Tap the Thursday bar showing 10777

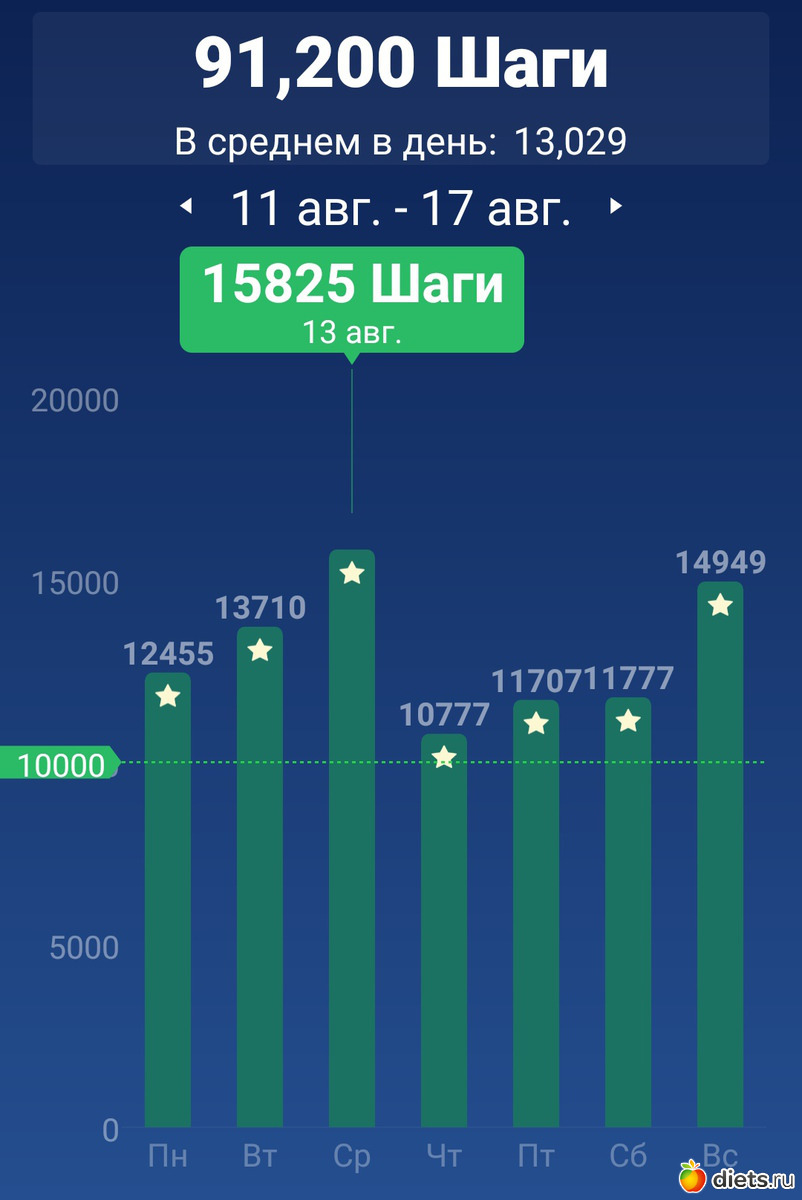[x=444, y=930]
